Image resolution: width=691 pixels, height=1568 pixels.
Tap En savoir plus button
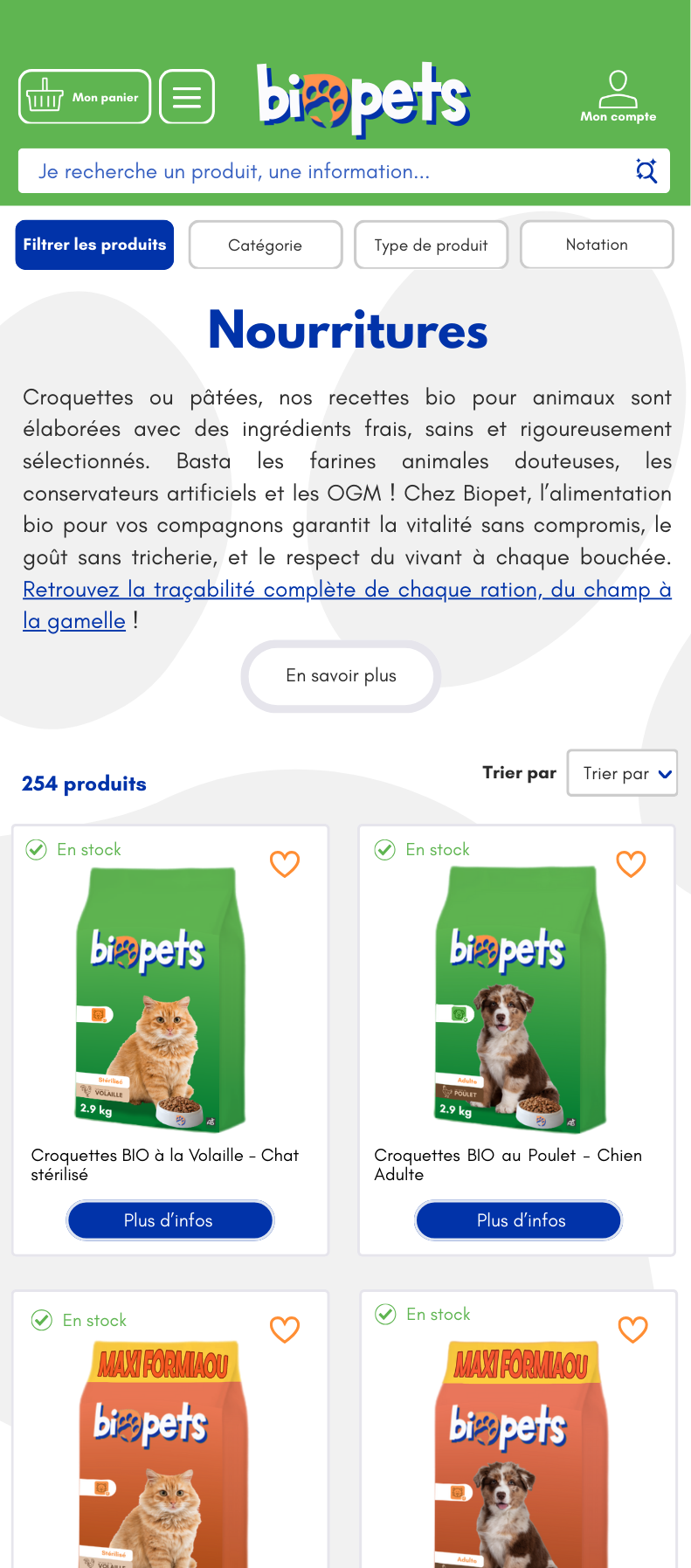[x=341, y=676]
